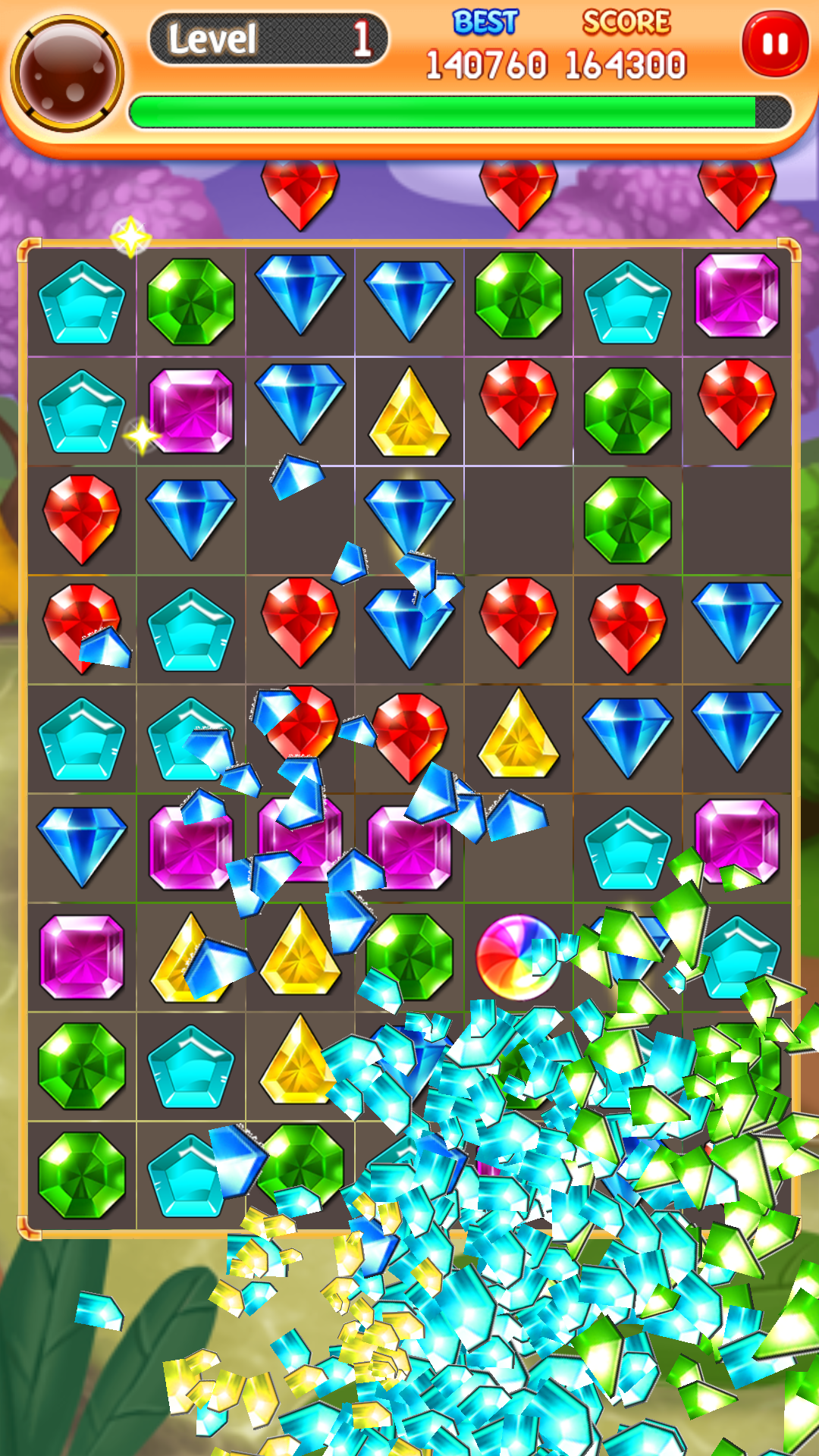This screenshot has width=819, height=1456.
Task: Tap the brown bubble orb beside Level
Action: tap(67, 74)
